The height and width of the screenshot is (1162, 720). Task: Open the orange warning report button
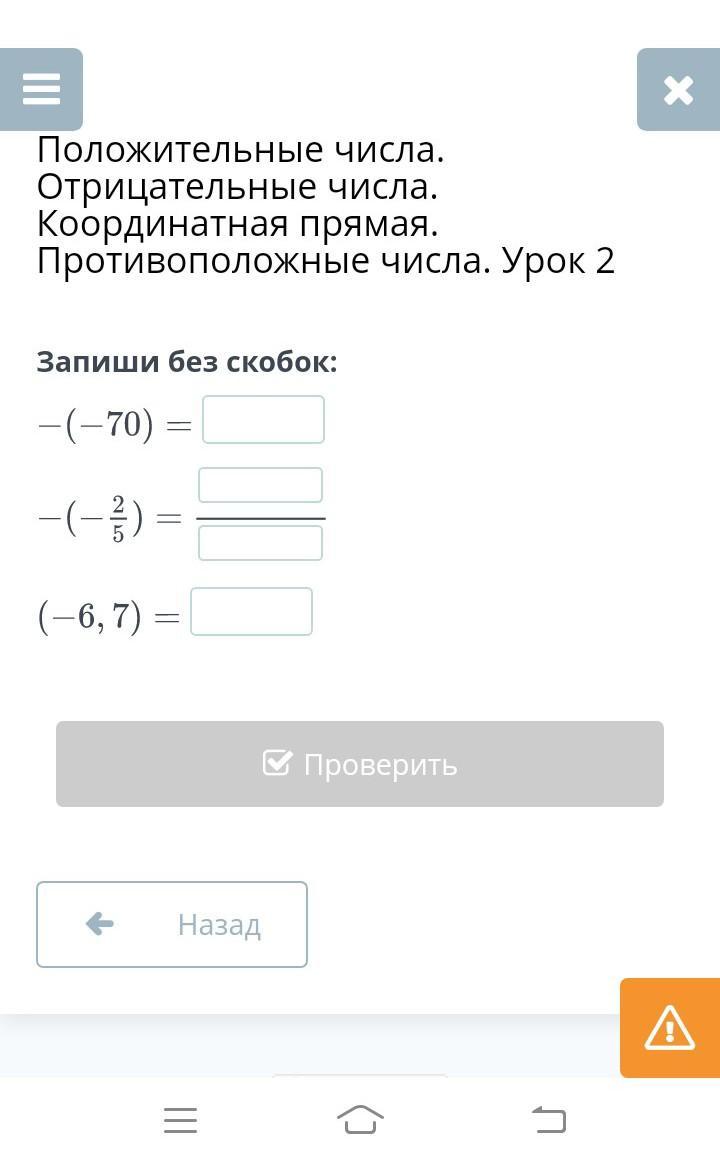[x=670, y=1028]
